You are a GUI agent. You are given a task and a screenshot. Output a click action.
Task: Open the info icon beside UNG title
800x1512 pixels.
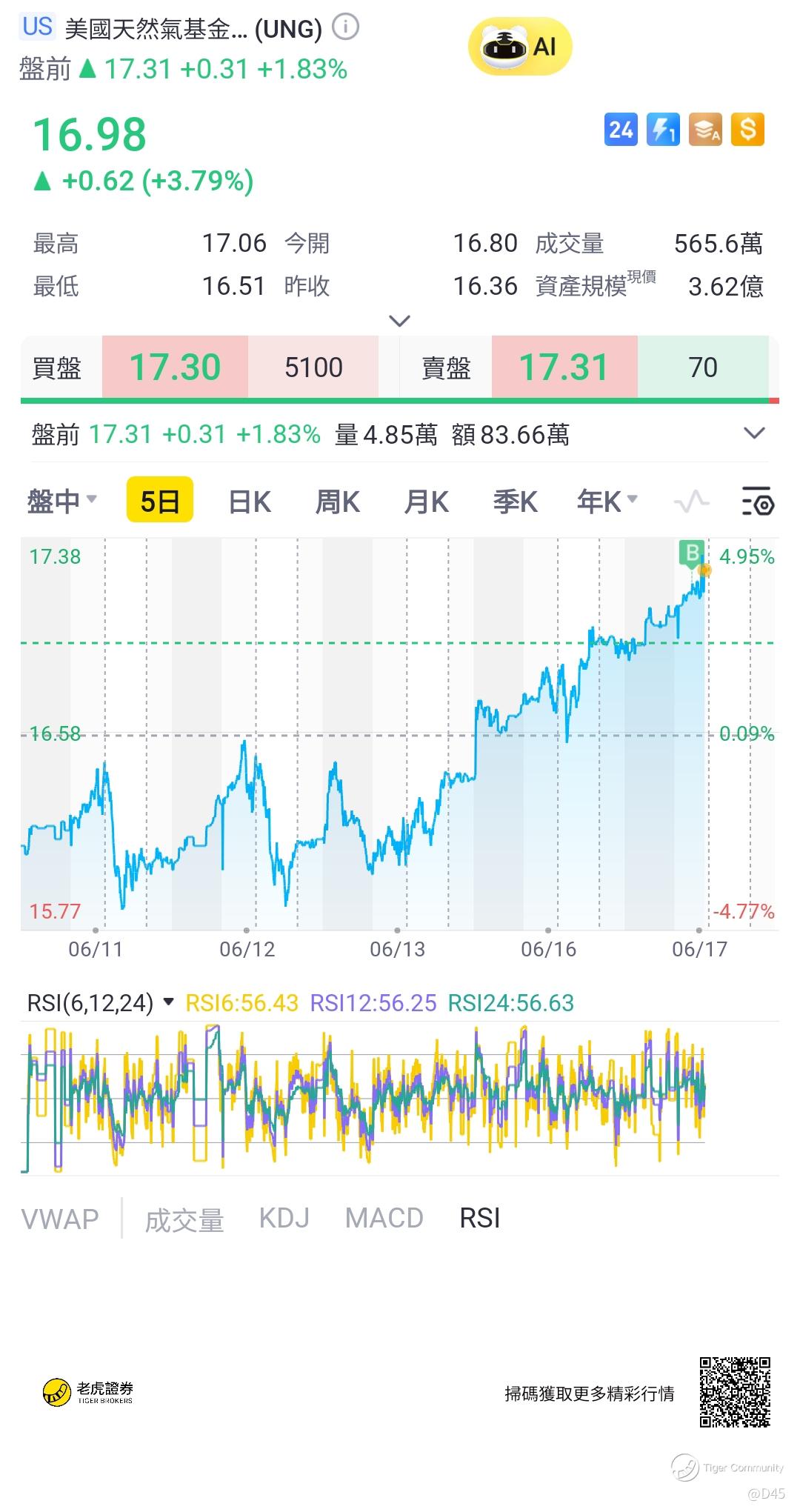pos(345,28)
